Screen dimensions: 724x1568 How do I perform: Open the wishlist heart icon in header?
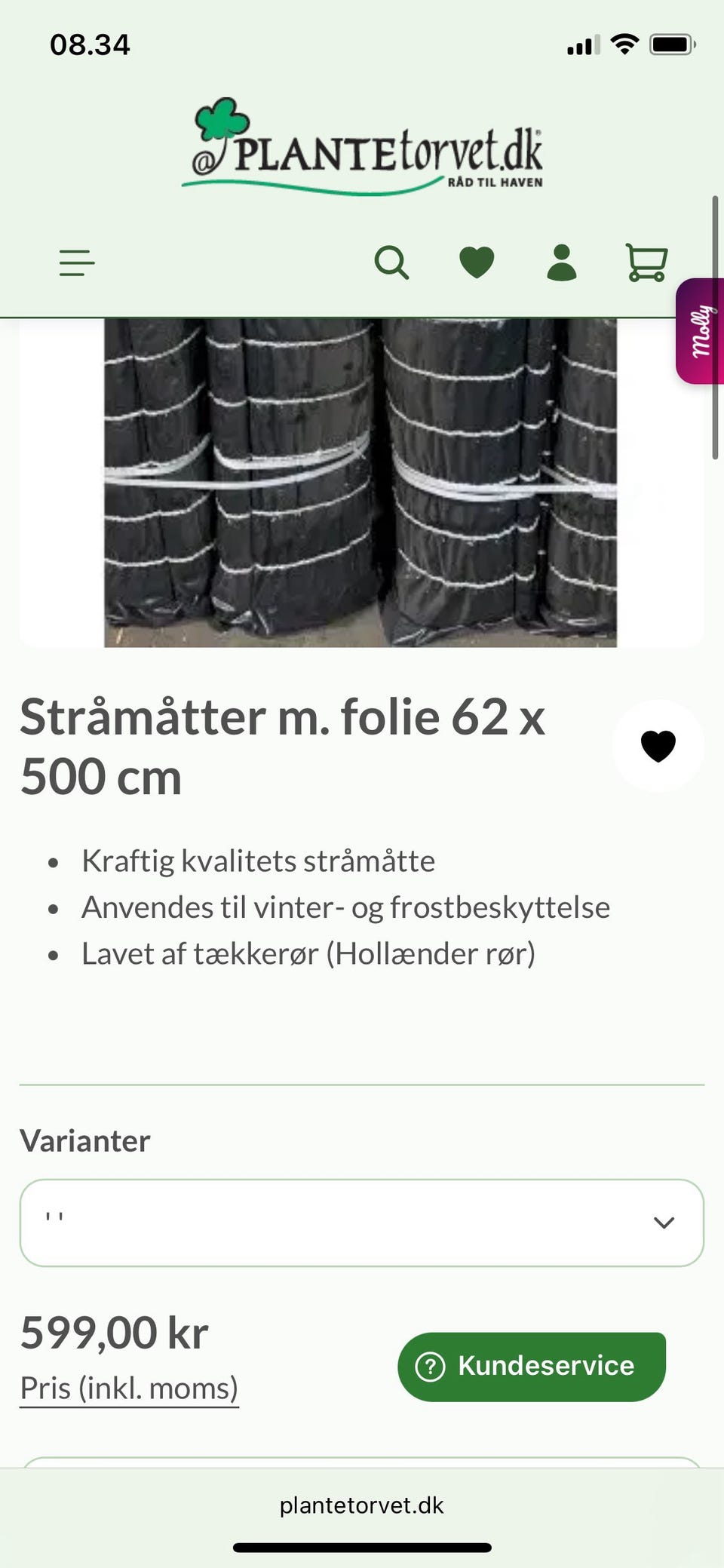click(477, 262)
